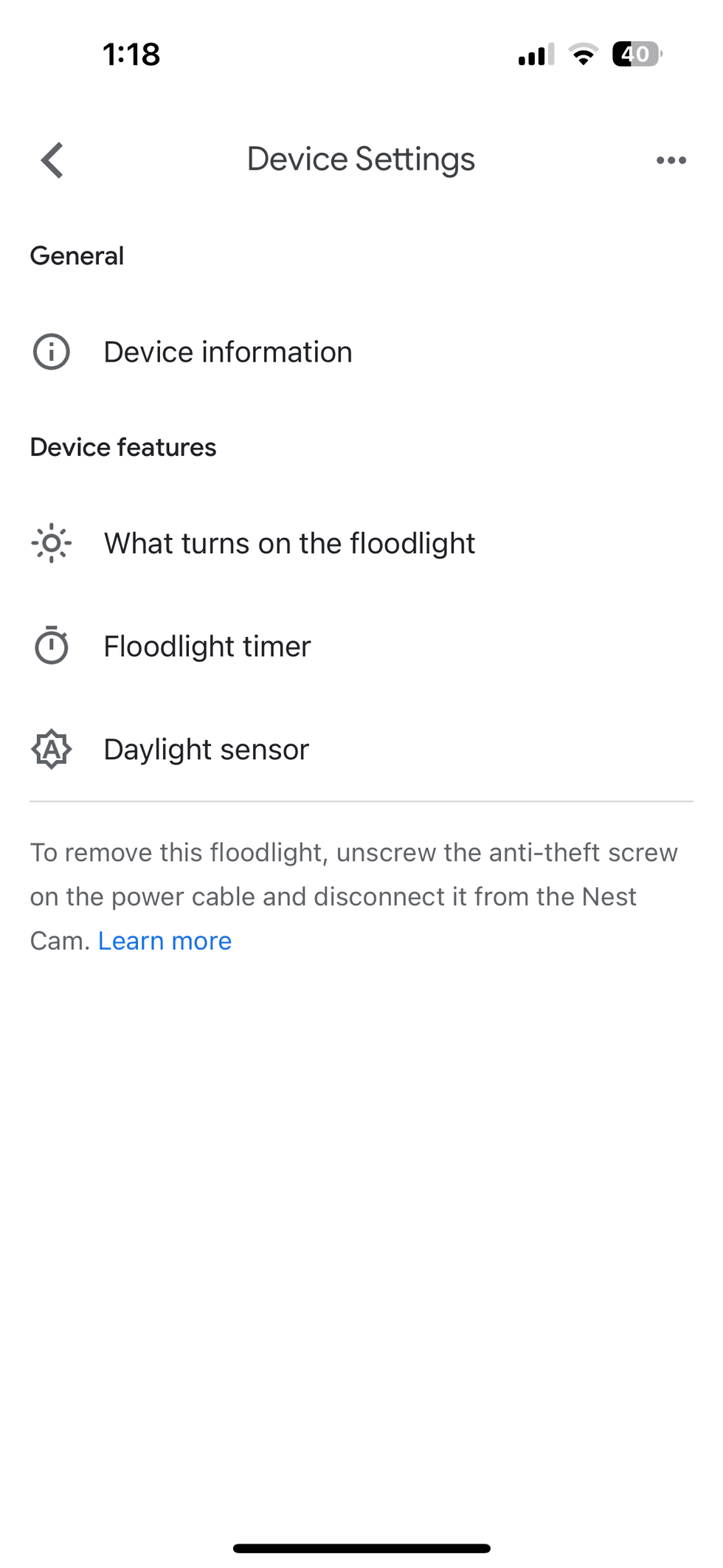Select the floodlight brightness sun icon
The image size is (723, 1568).
[x=51, y=543]
